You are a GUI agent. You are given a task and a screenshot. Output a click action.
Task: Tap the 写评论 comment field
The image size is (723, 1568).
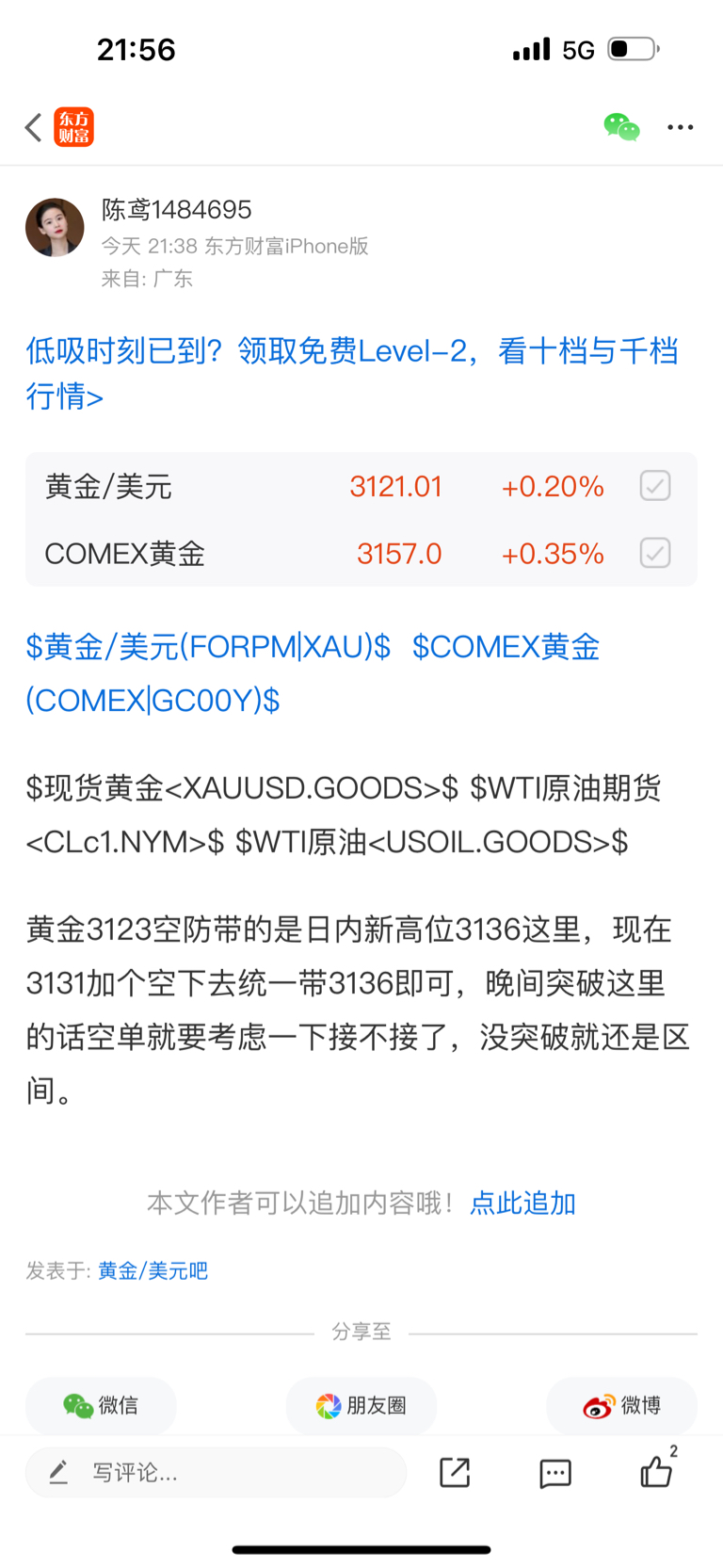coord(217,1472)
